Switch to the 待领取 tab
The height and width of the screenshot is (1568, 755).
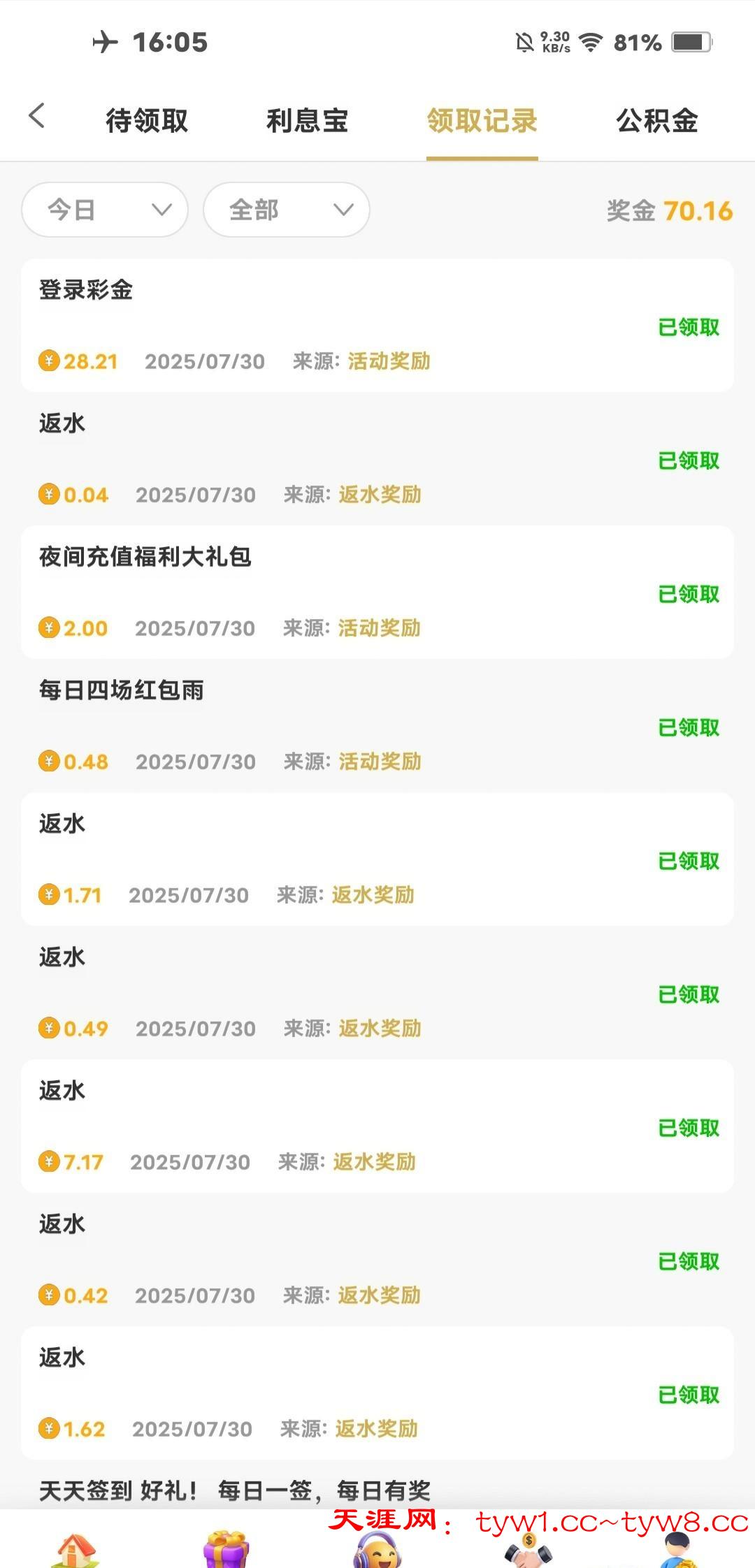coord(147,120)
